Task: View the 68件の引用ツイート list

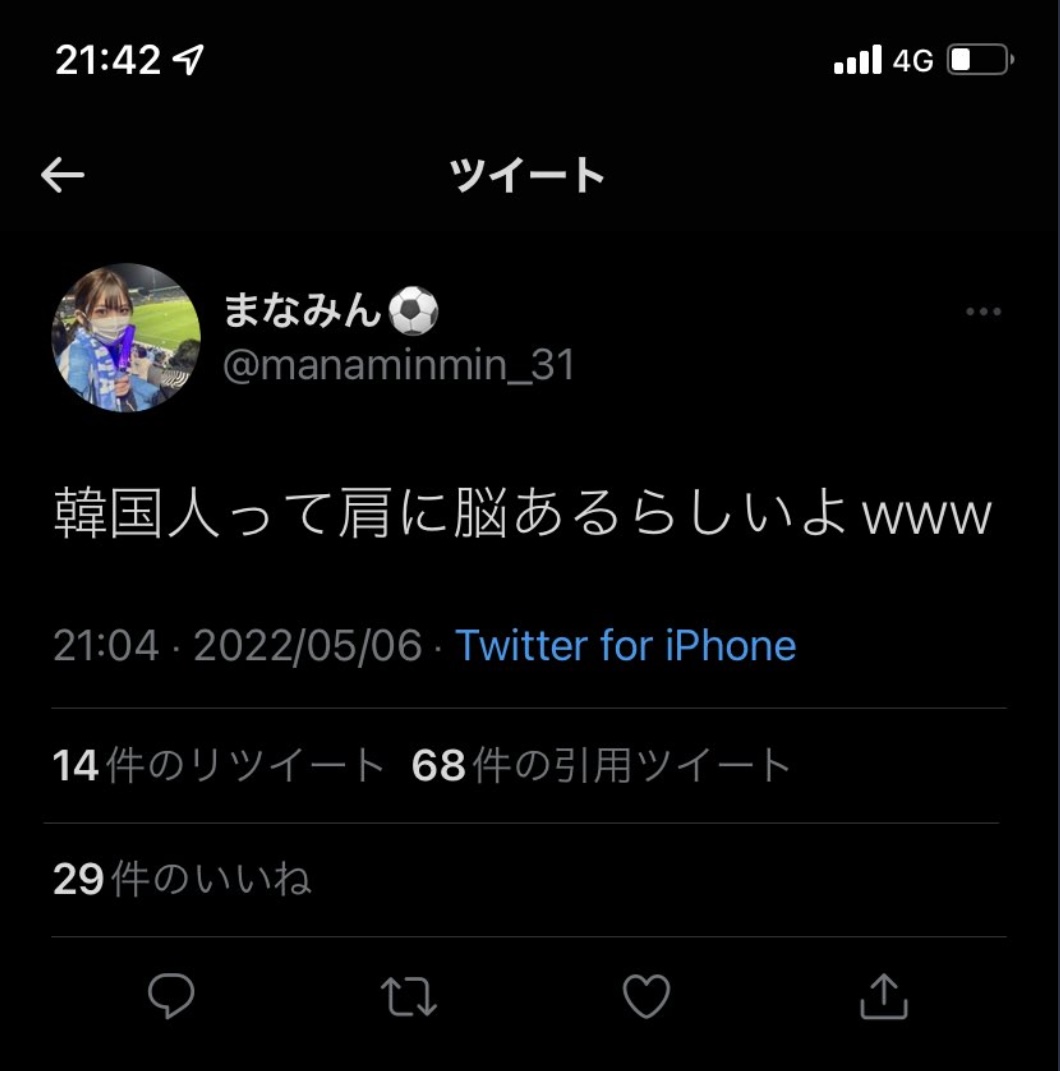Action: [600, 767]
